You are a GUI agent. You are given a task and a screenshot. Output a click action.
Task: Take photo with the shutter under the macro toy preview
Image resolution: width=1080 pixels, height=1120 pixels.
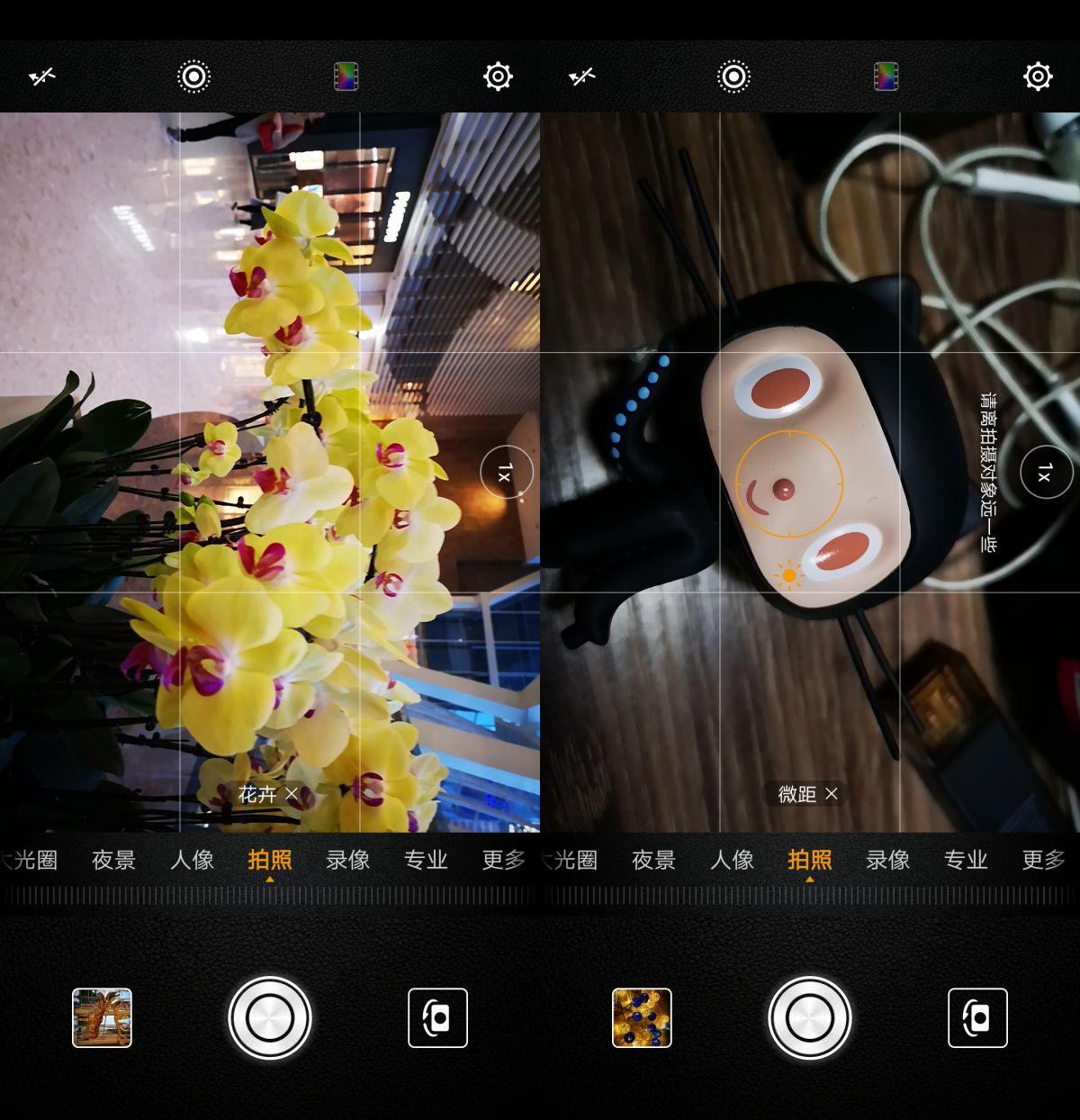[810, 1018]
